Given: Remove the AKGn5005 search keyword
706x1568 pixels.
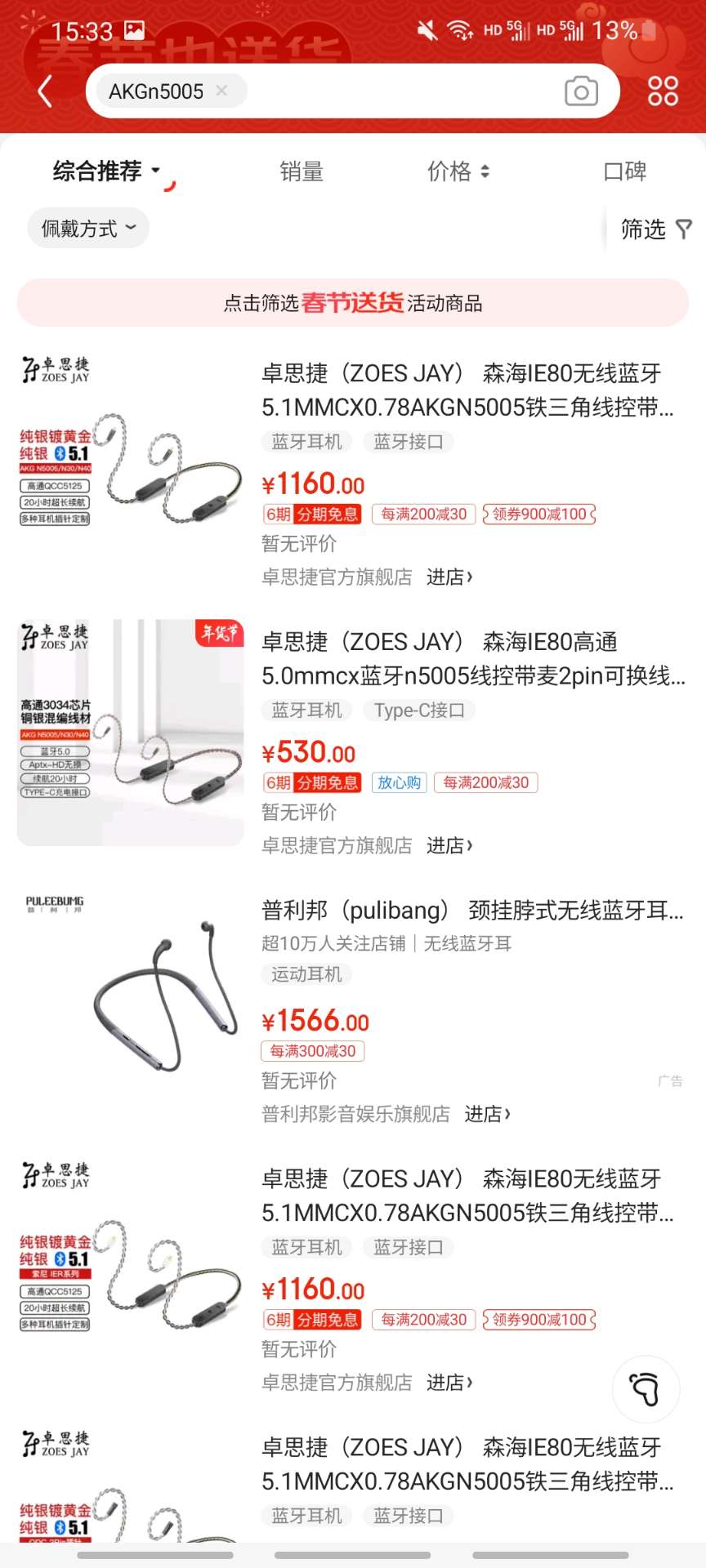Looking at the screenshot, I should (x=221, y=91).
